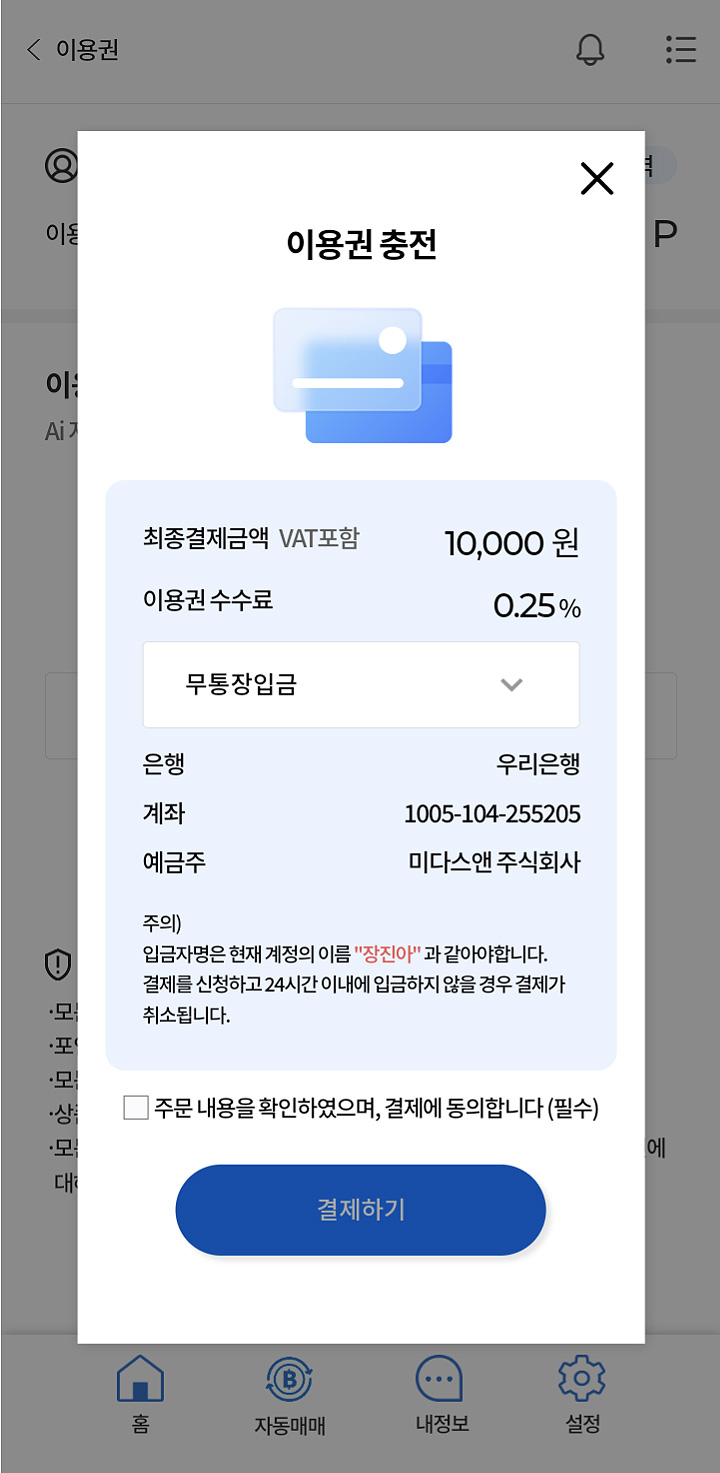The image size is (720, 1473).
Task: Close the 이용권 충전 dialog
Action: coord(597,179)
